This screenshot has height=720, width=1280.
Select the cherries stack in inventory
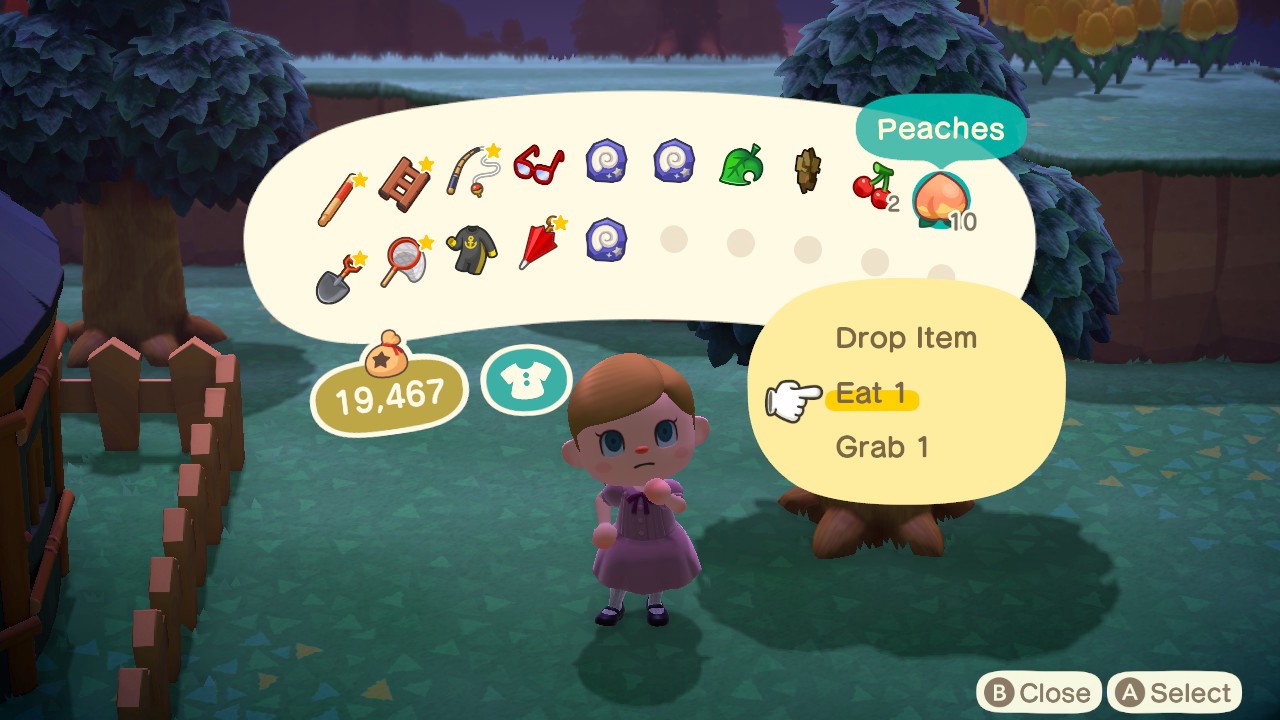tap(872, 187)
